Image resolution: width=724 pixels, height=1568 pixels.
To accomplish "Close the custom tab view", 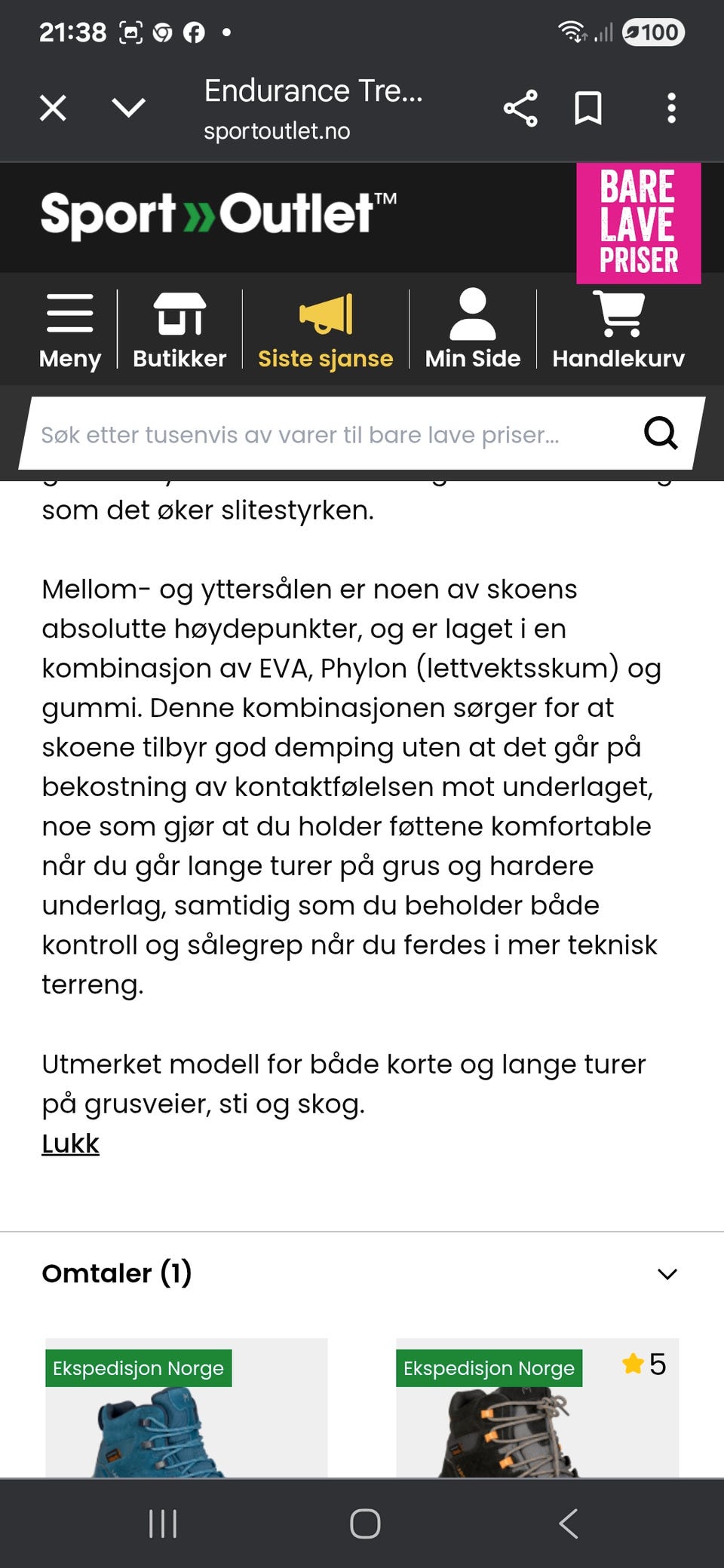I will [52, 106].
